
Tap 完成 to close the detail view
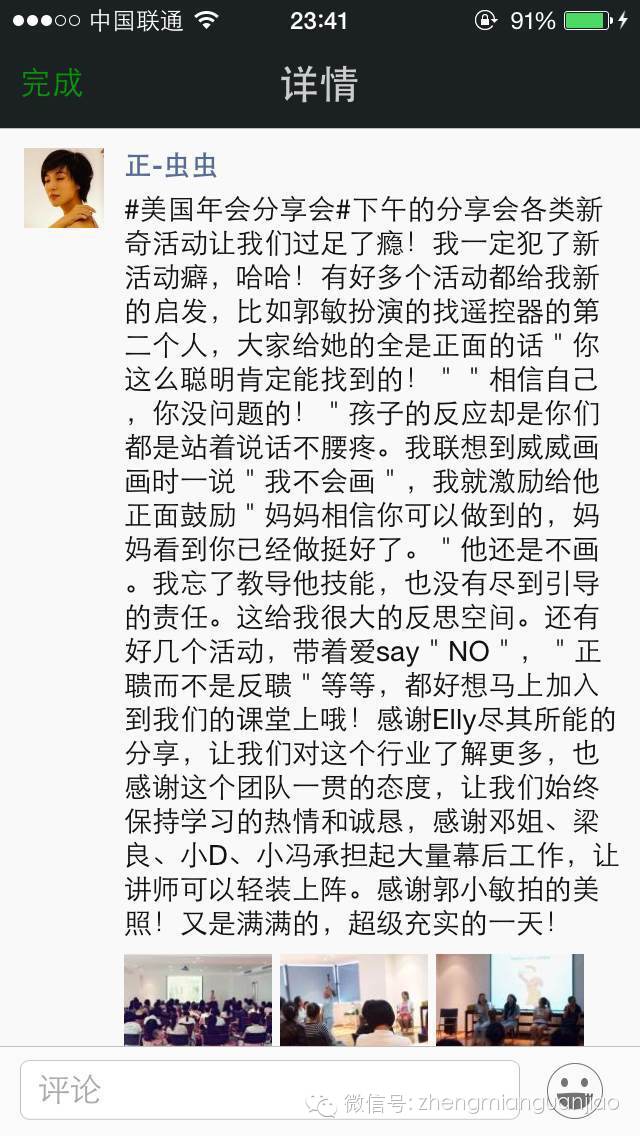tap(52, 83)
